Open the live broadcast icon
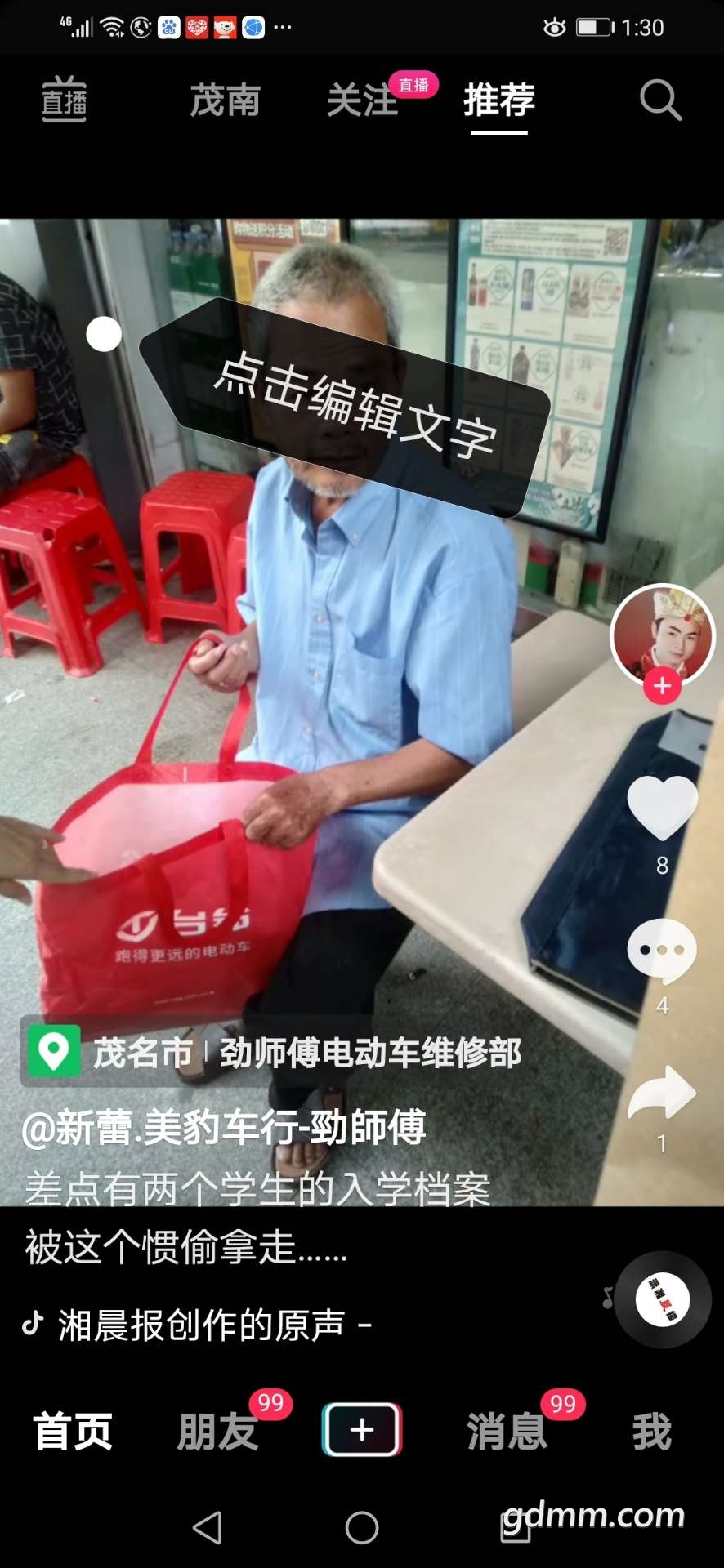 [65, 100]
